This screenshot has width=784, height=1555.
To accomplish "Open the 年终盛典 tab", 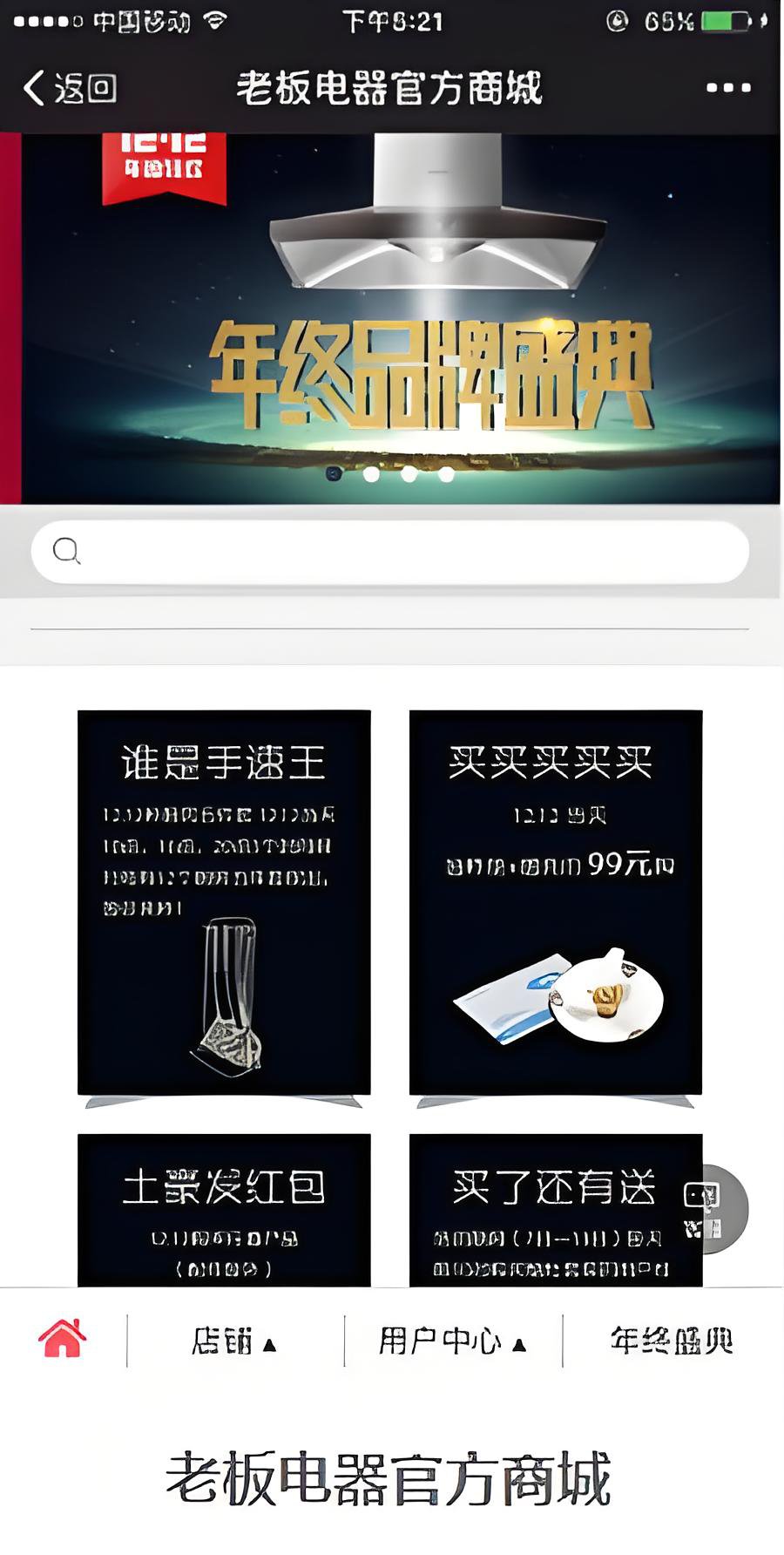I will 671,1341.
